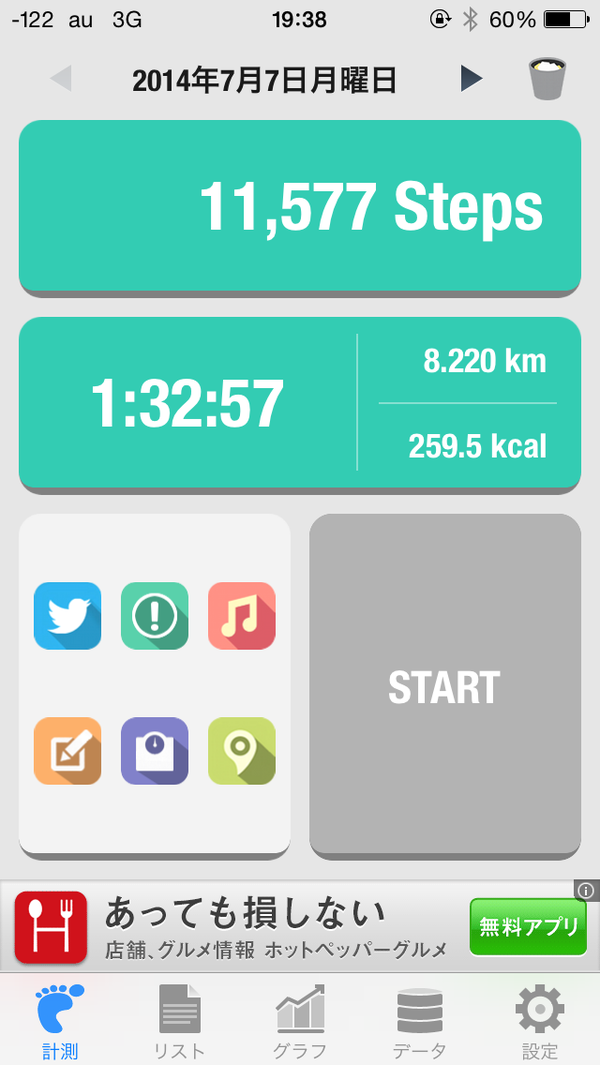Open the ad info icon
The width and height of the screenshot is (600, 1065).
click(587, 890)
